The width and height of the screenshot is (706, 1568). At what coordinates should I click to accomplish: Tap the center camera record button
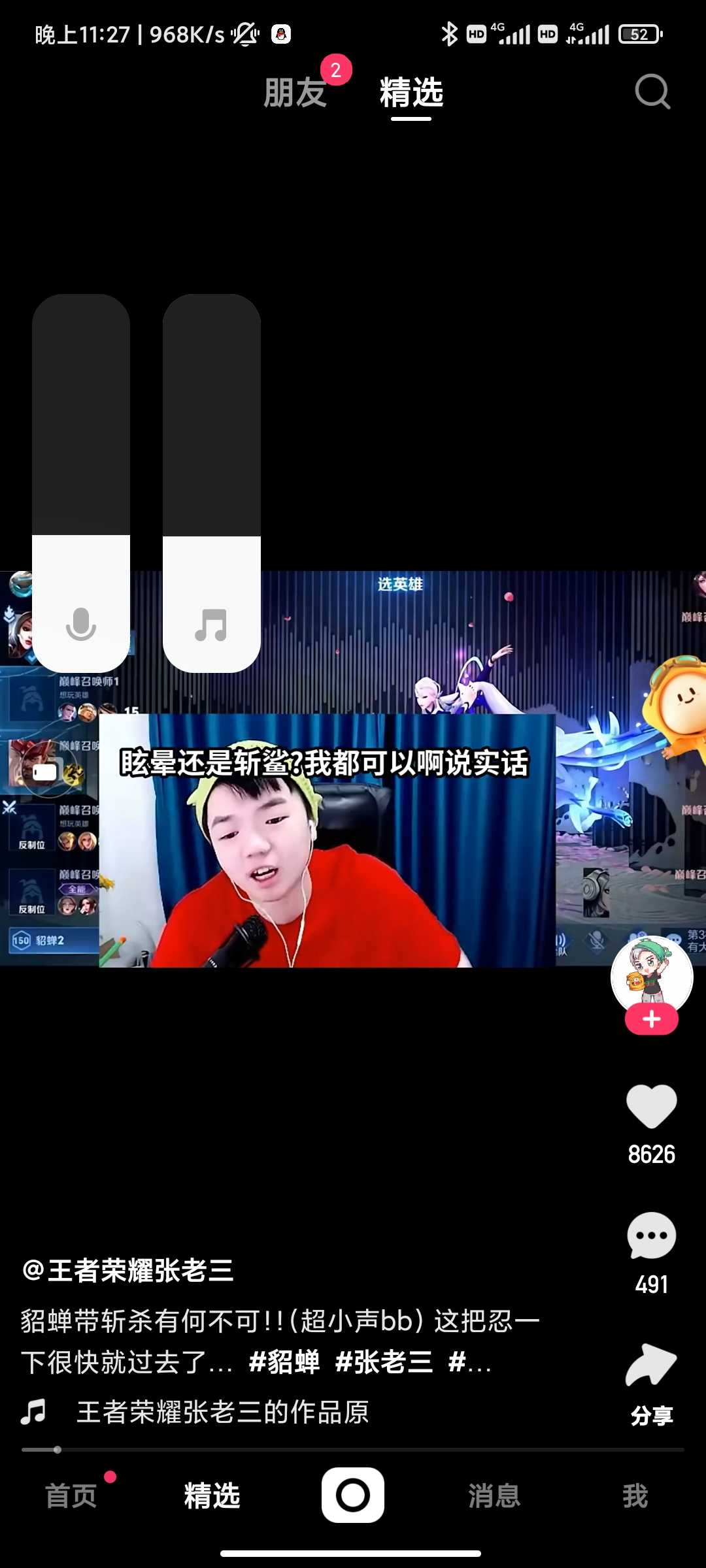353,1495
